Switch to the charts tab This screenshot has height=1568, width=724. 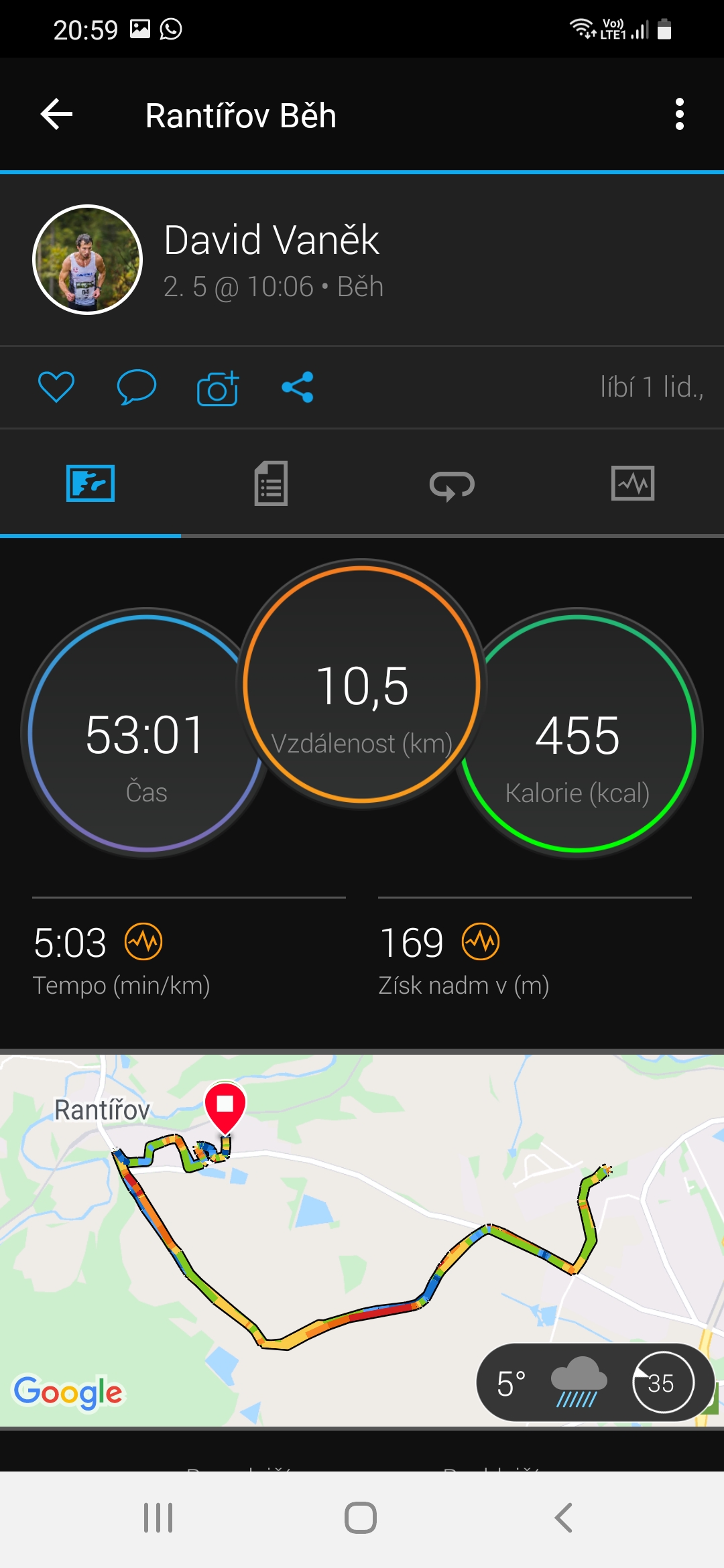633,483
